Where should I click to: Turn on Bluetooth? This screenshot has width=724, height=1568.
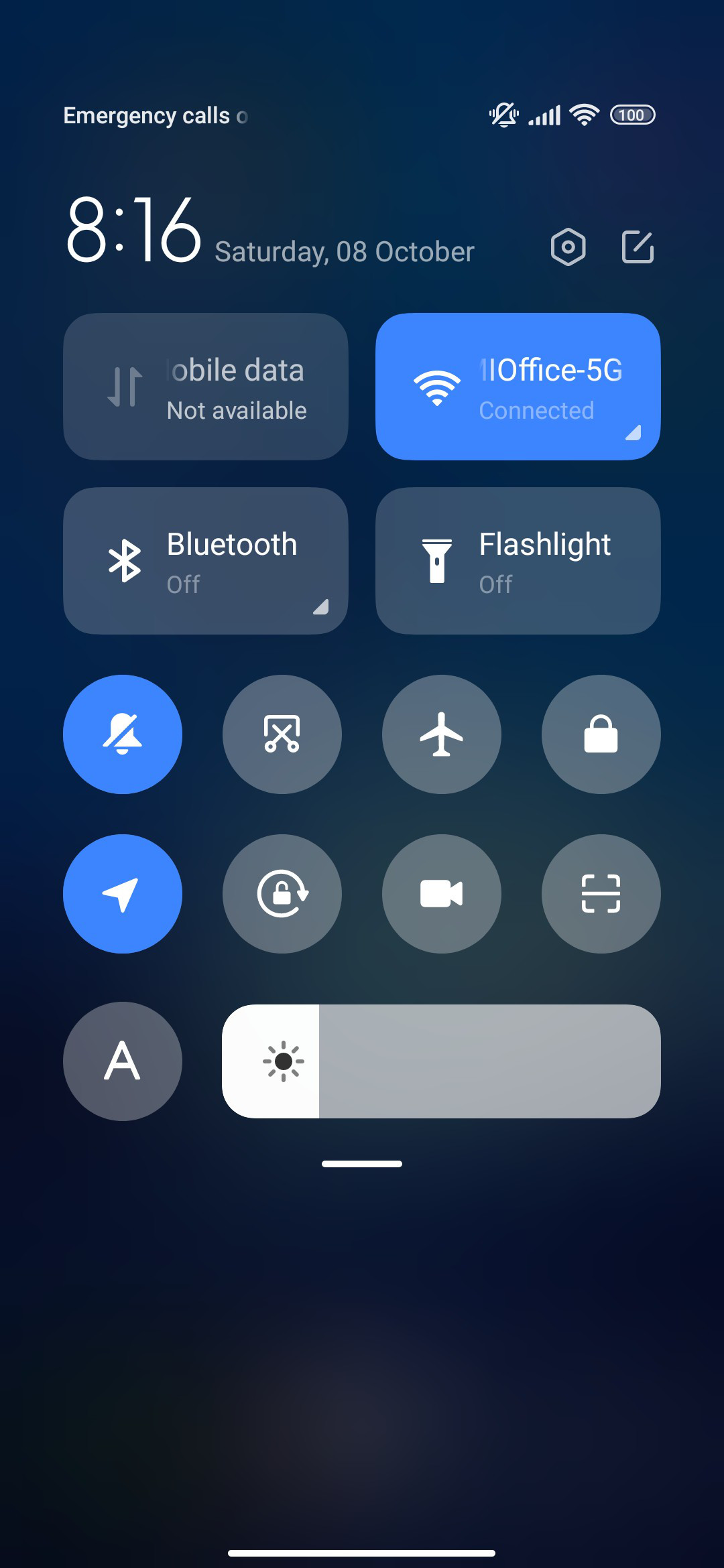[x=206, y=561]
